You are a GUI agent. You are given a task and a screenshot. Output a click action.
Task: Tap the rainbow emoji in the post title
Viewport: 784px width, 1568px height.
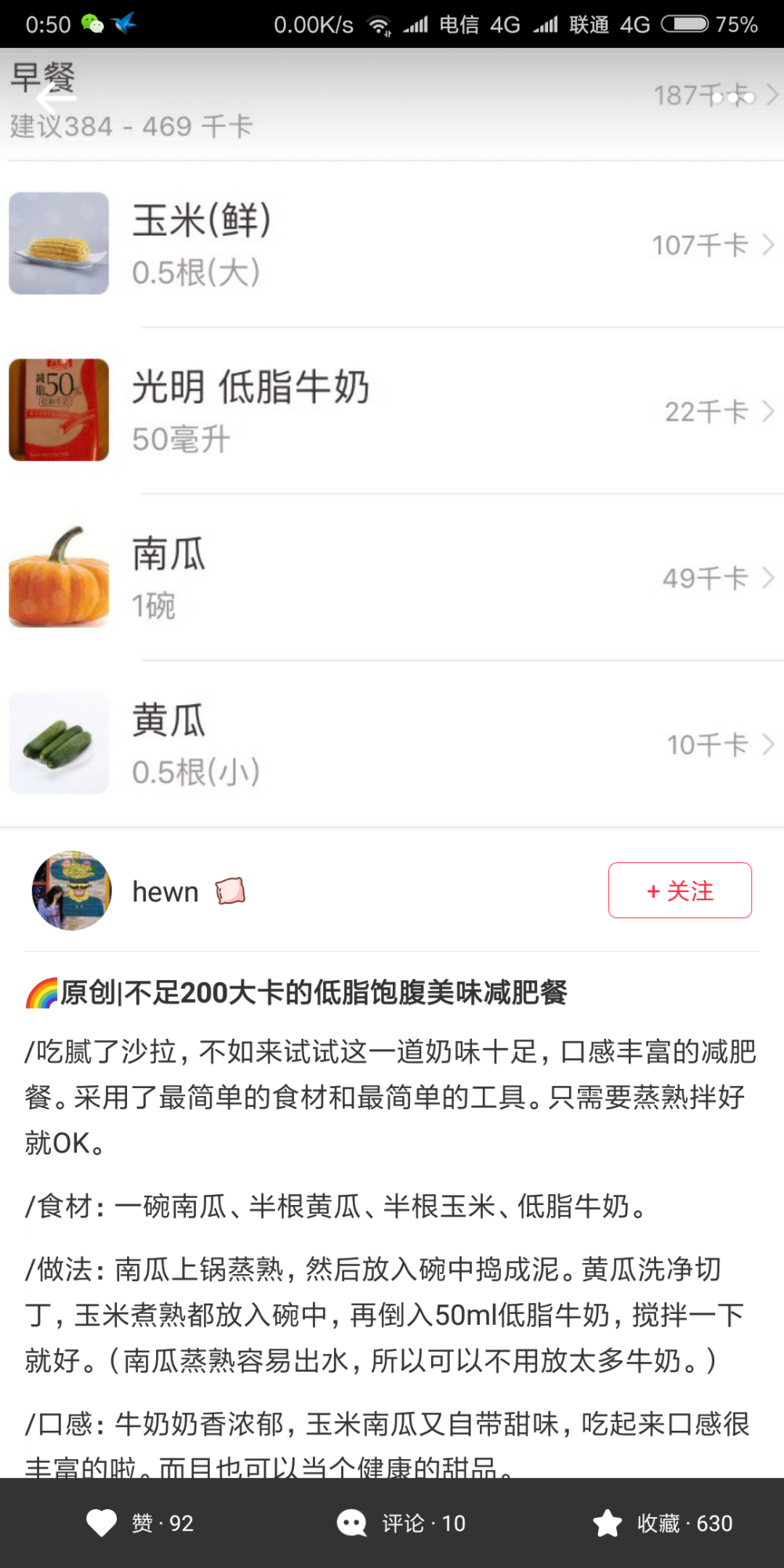click(x=41, y=994)
